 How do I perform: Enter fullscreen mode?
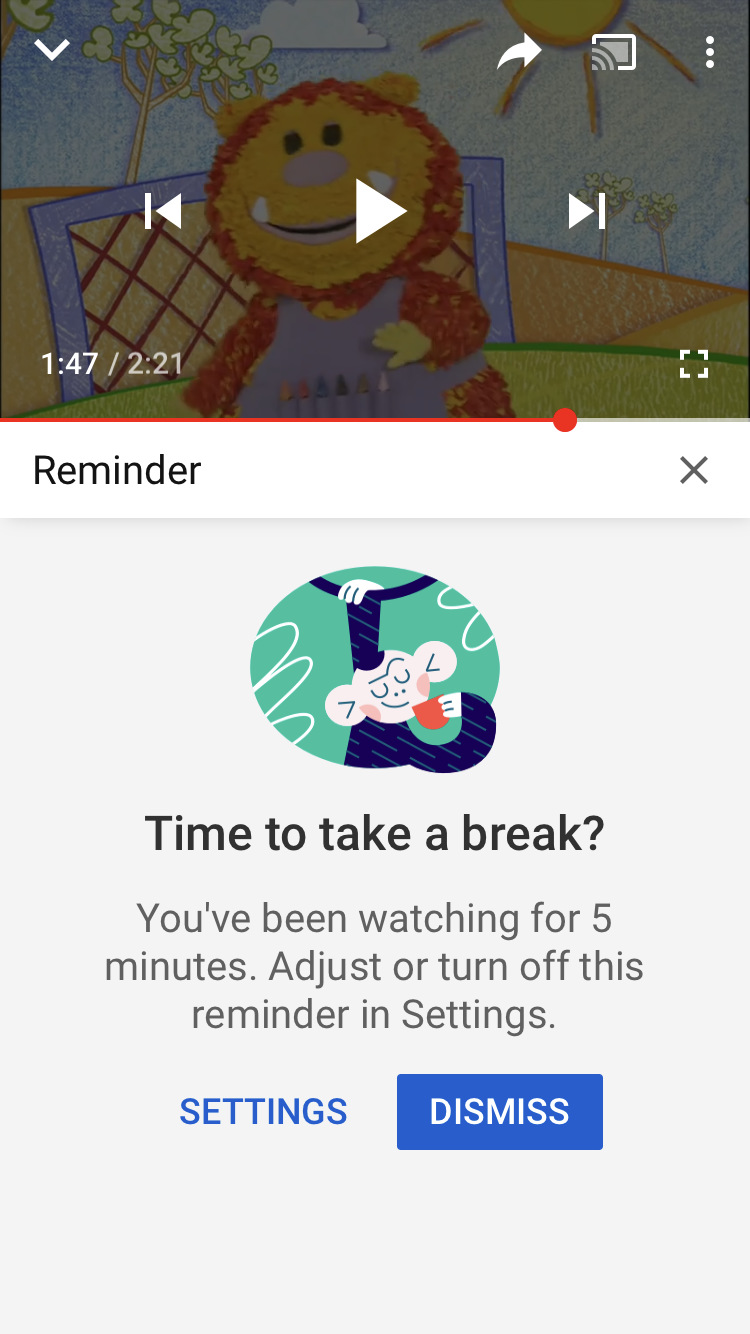694,364
